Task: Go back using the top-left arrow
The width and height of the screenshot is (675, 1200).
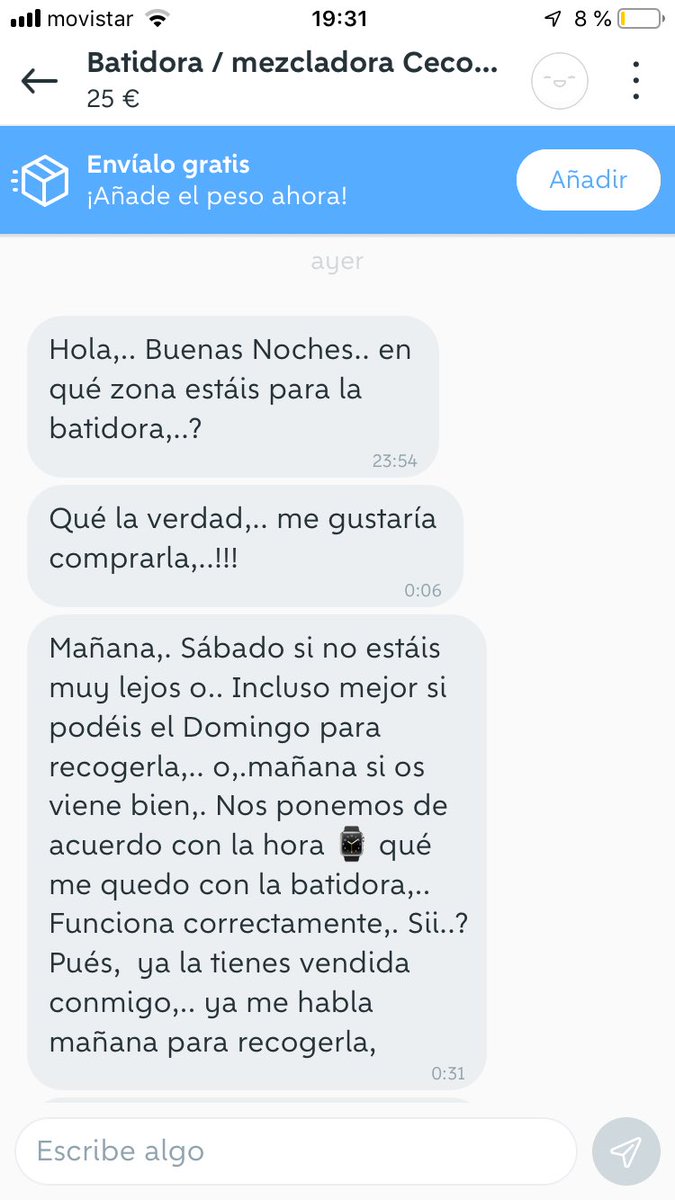Action: pos(40,81)
